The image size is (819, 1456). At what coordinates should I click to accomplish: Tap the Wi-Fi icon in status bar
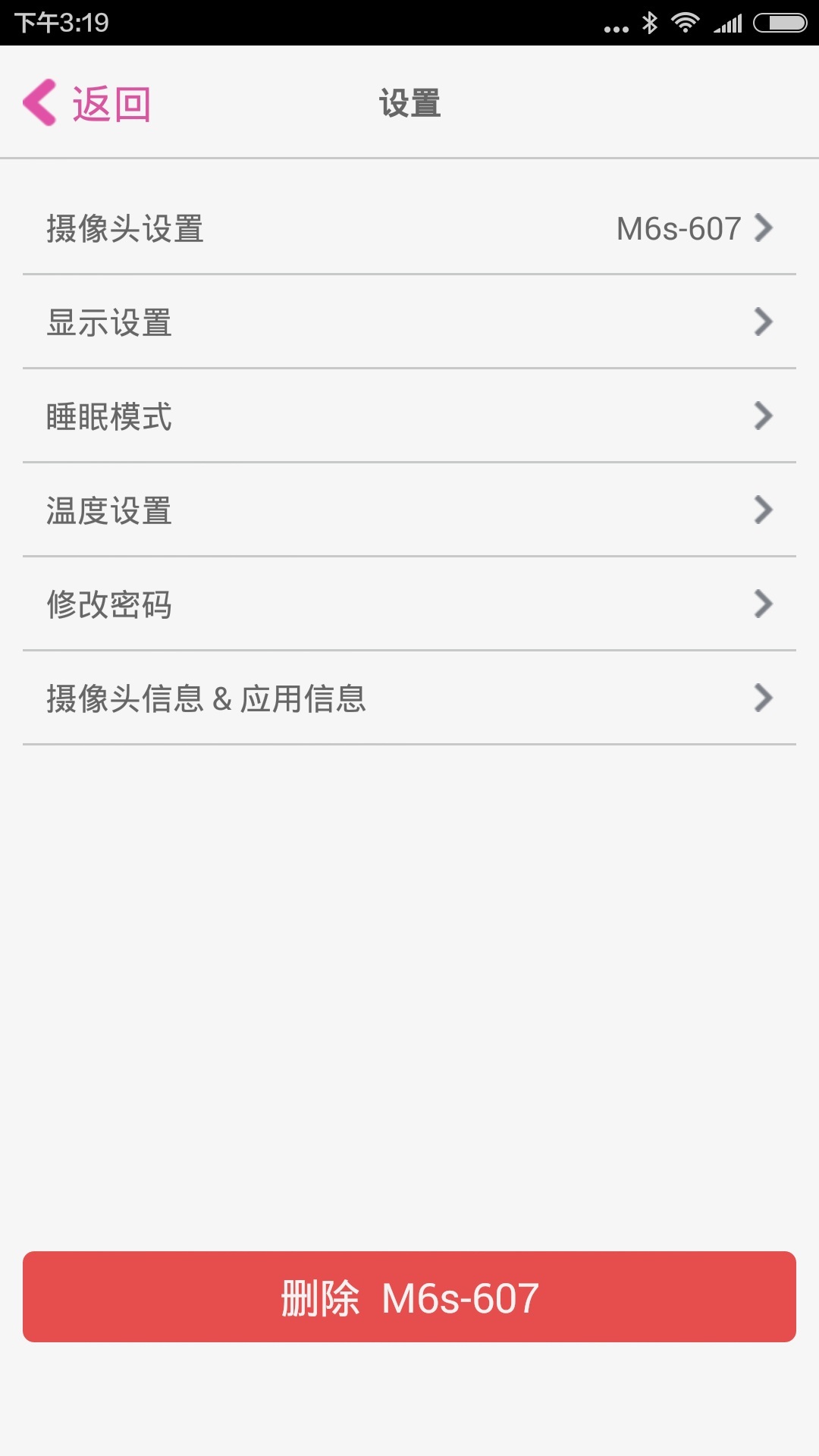coord(685,24)
